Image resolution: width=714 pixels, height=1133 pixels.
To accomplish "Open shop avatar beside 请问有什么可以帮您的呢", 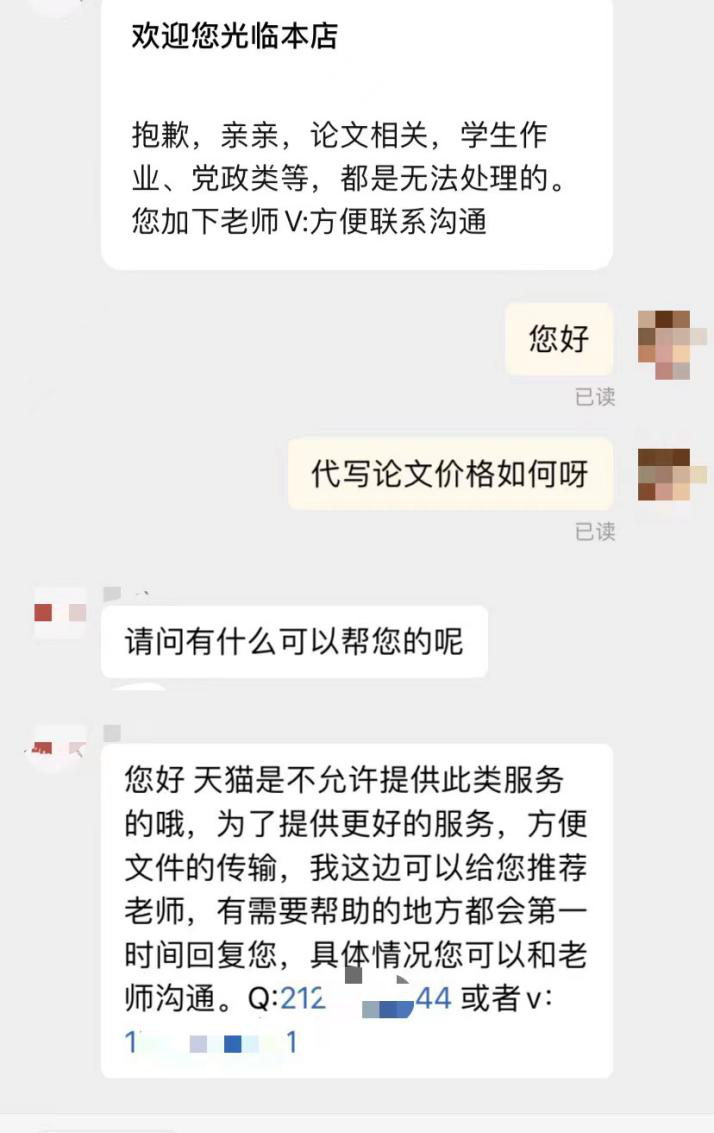I will click(59, 612).
